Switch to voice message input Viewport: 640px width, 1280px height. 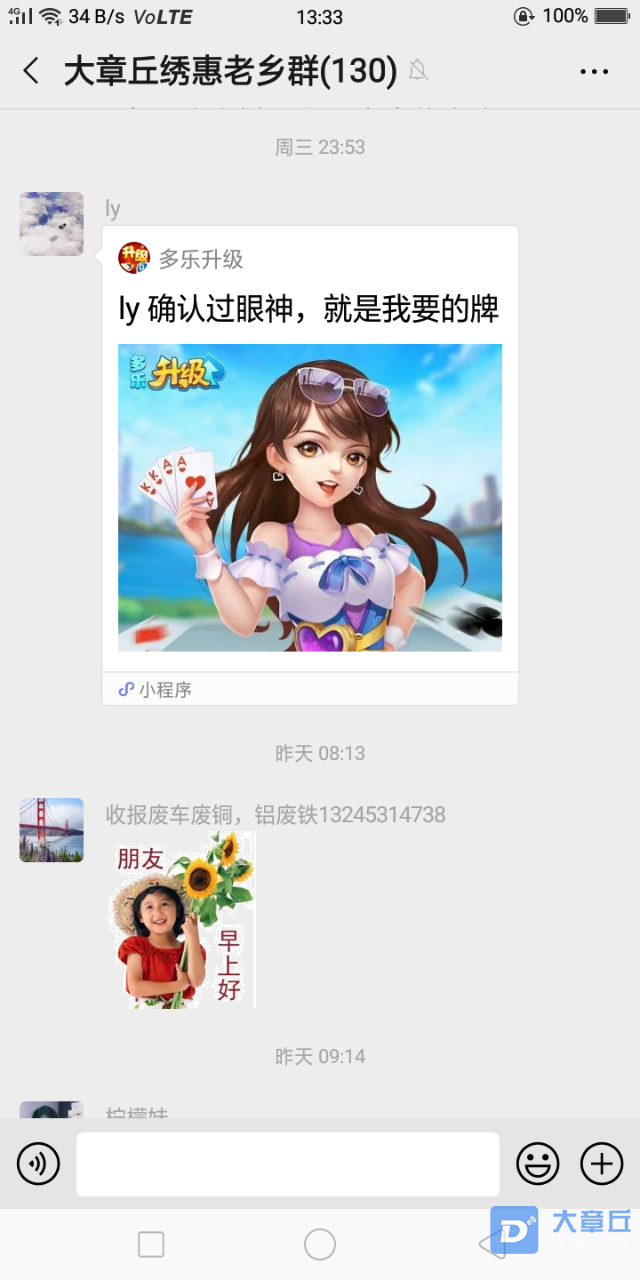pyautogui.click(x=38, y=1164)
